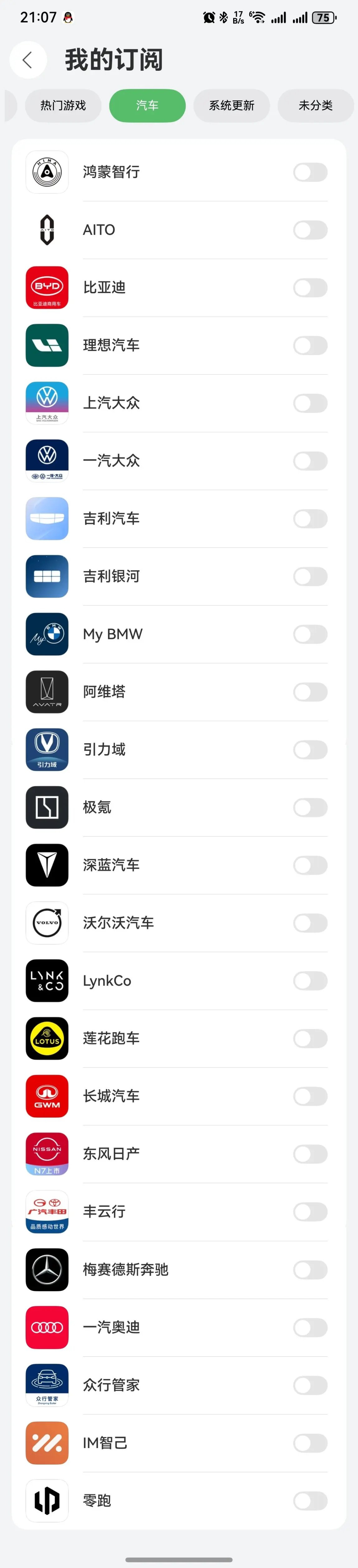Subscribe to 莲花跑车
Screen dimensions: 358x1568
310,1039
